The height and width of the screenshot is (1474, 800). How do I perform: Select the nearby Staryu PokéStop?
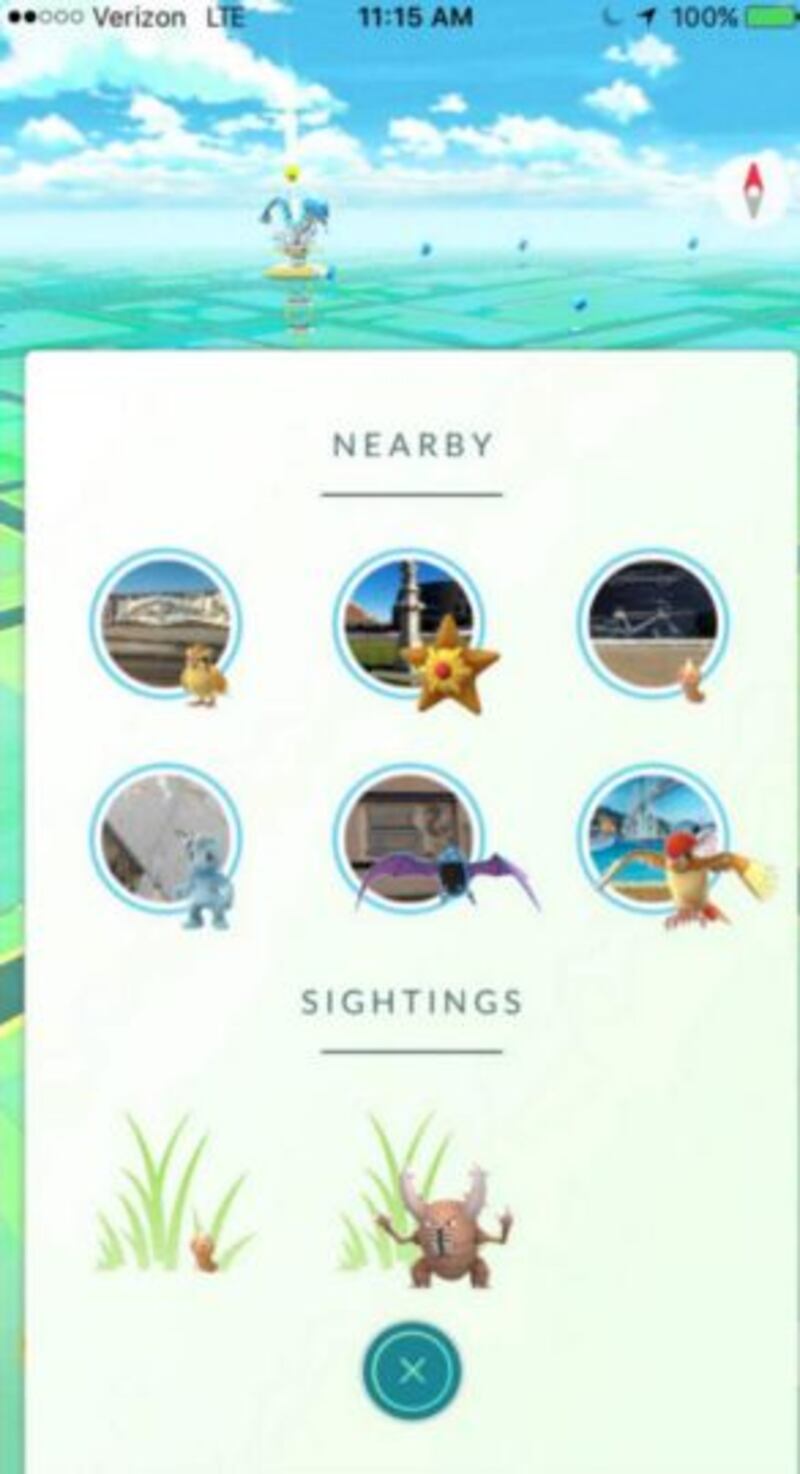(x=410, y=624)
